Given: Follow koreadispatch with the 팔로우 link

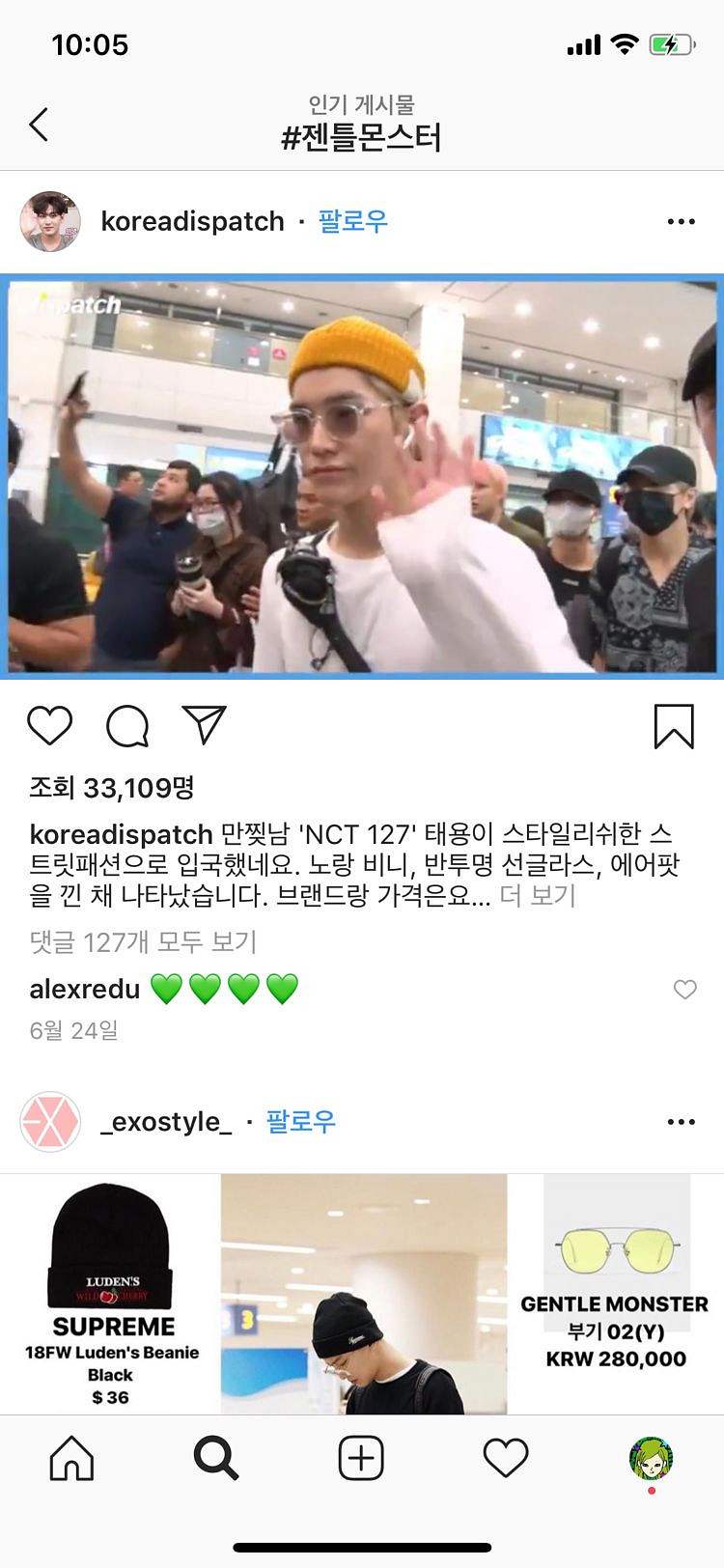Looking at the screenshot, I should pyautogui.click(x=353, y=221).
